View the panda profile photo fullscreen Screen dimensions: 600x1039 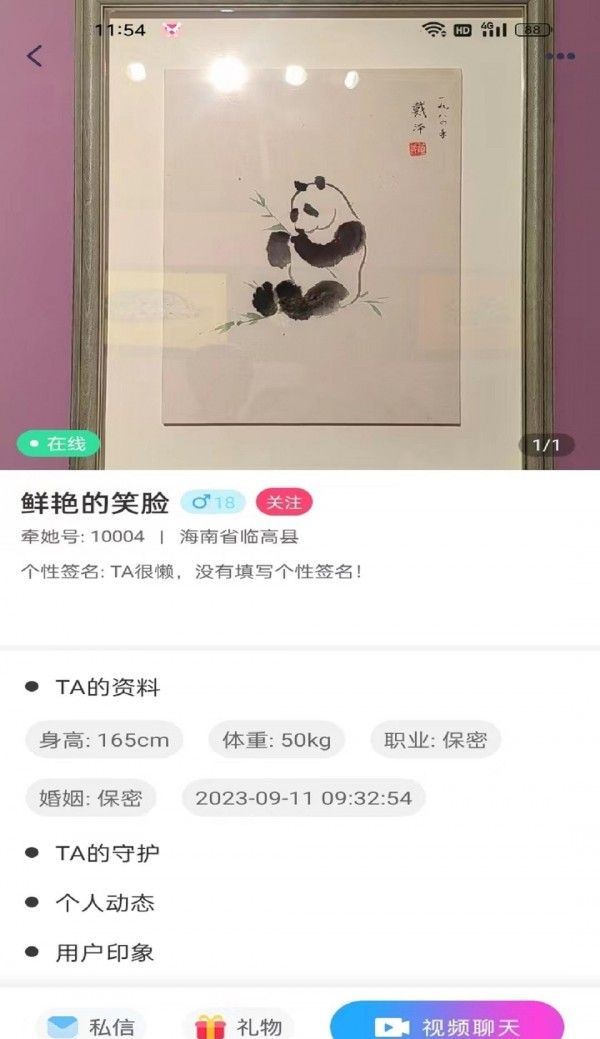point(300,250)
